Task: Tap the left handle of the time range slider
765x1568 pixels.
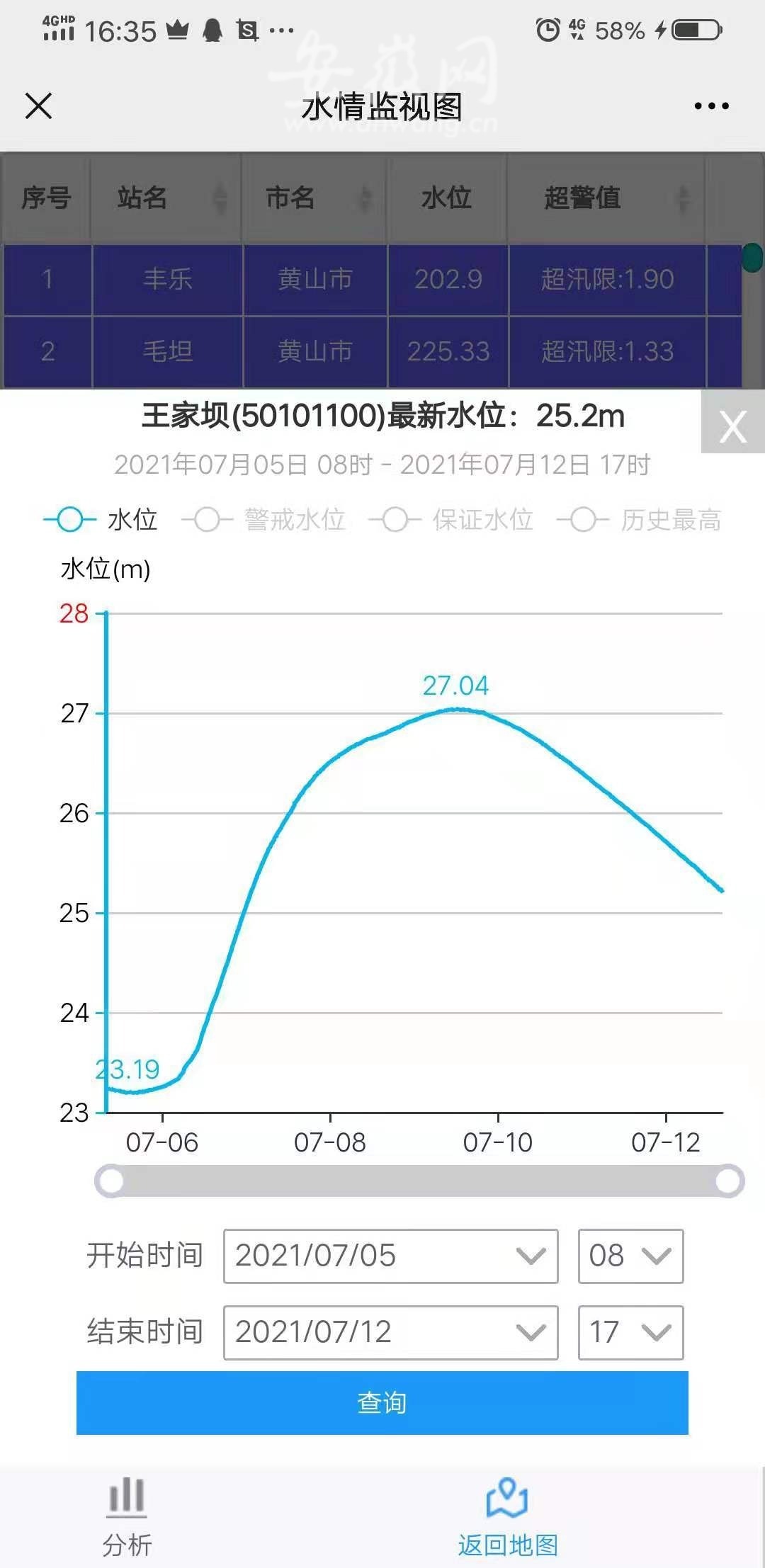Action: [x=110, y=1181]
